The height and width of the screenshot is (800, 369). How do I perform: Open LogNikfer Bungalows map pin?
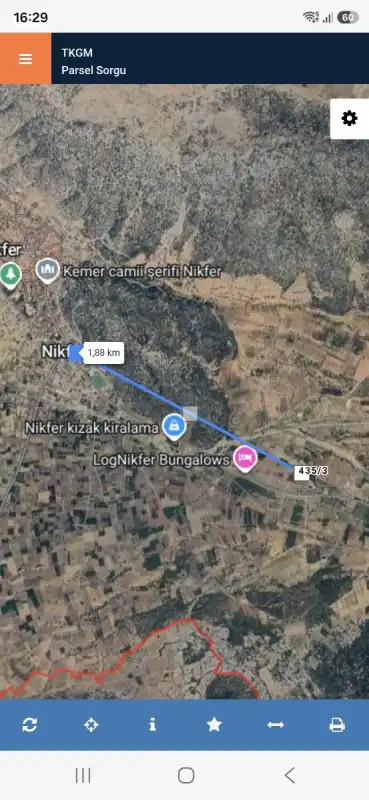pos(245,458)
